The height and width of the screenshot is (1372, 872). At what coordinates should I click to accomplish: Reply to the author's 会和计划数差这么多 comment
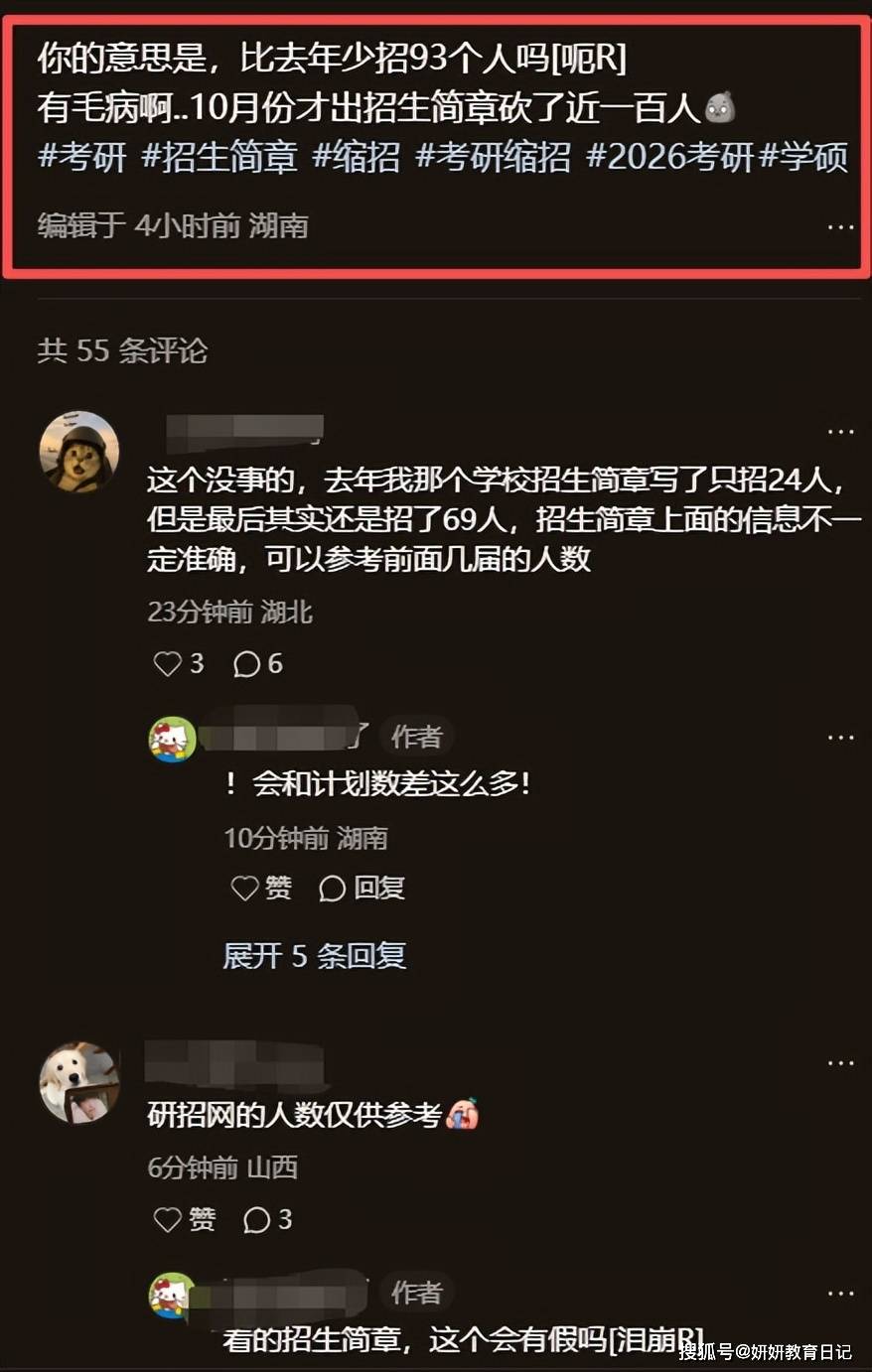(362, 888)
